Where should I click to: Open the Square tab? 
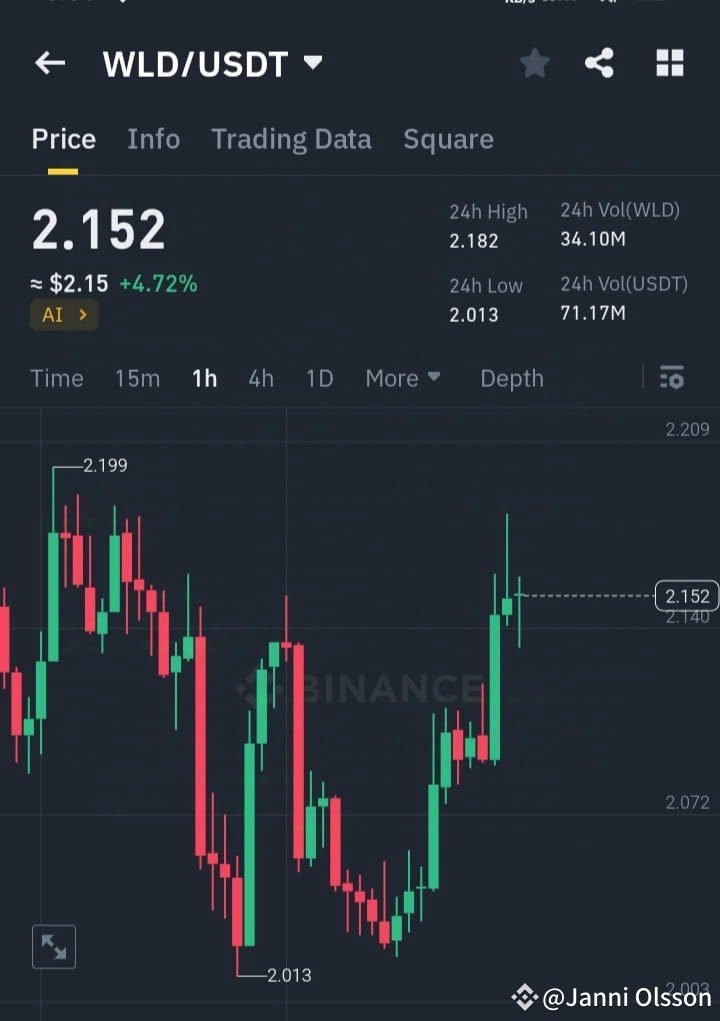448,139
